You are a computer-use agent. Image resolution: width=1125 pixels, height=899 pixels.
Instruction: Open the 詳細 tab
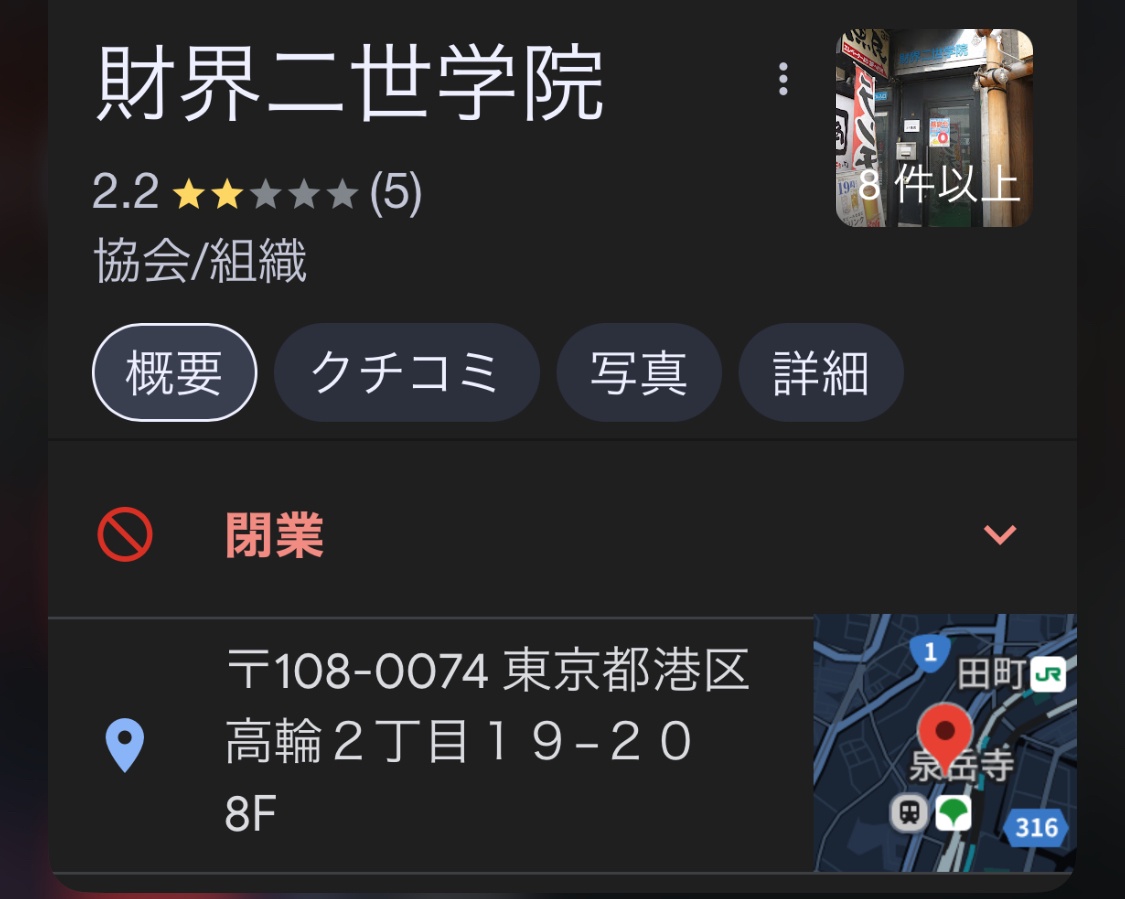coord(820,373)
